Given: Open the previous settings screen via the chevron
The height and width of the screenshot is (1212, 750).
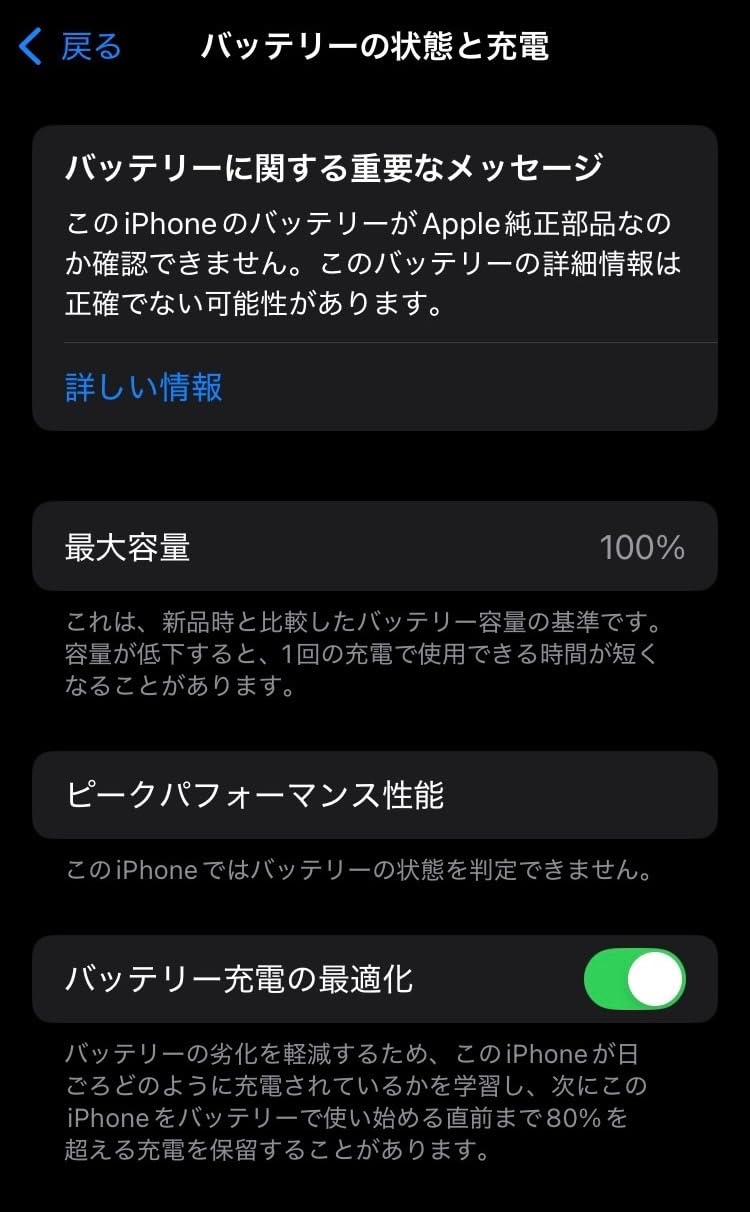Looking at the screenshot, I should (x=28, y=46).
